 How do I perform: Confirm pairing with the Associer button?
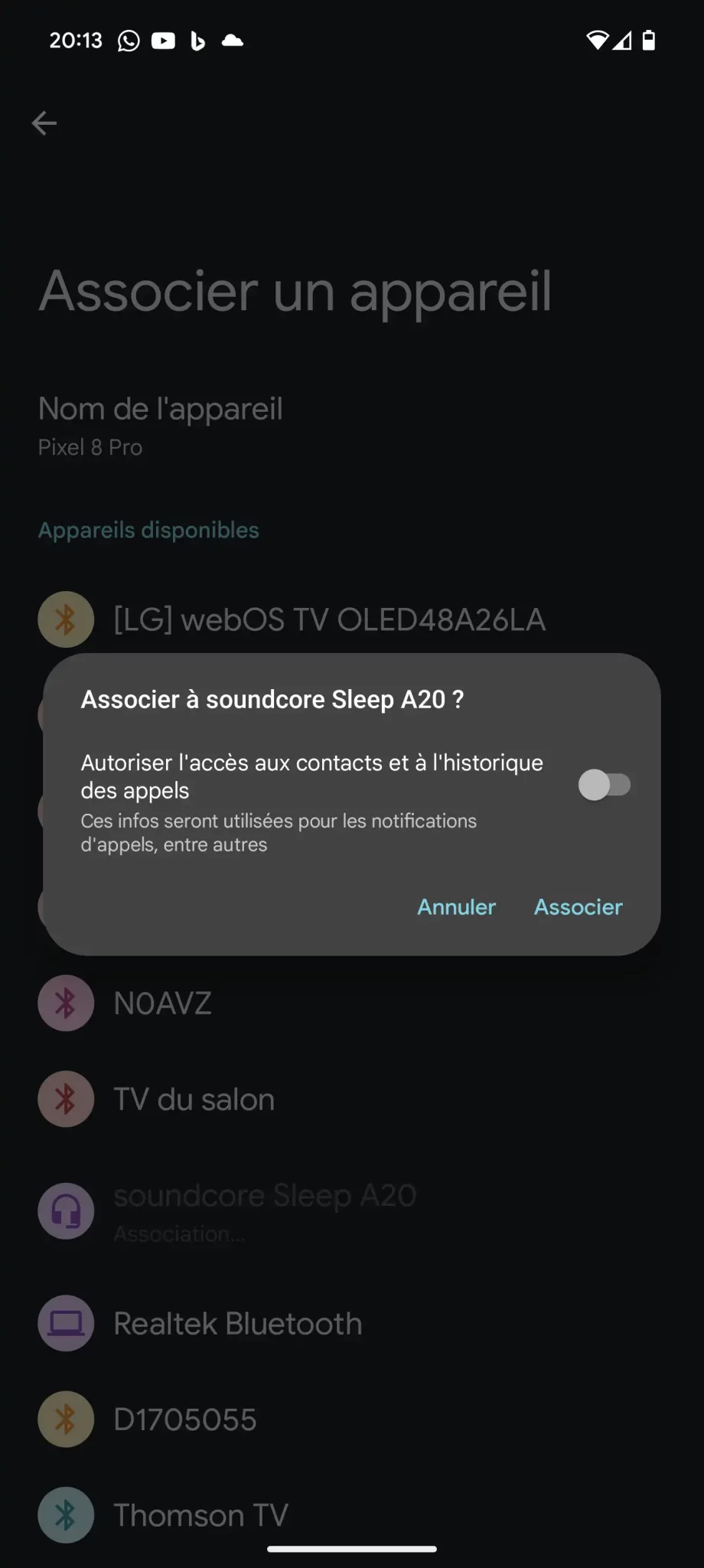[578, 907]
